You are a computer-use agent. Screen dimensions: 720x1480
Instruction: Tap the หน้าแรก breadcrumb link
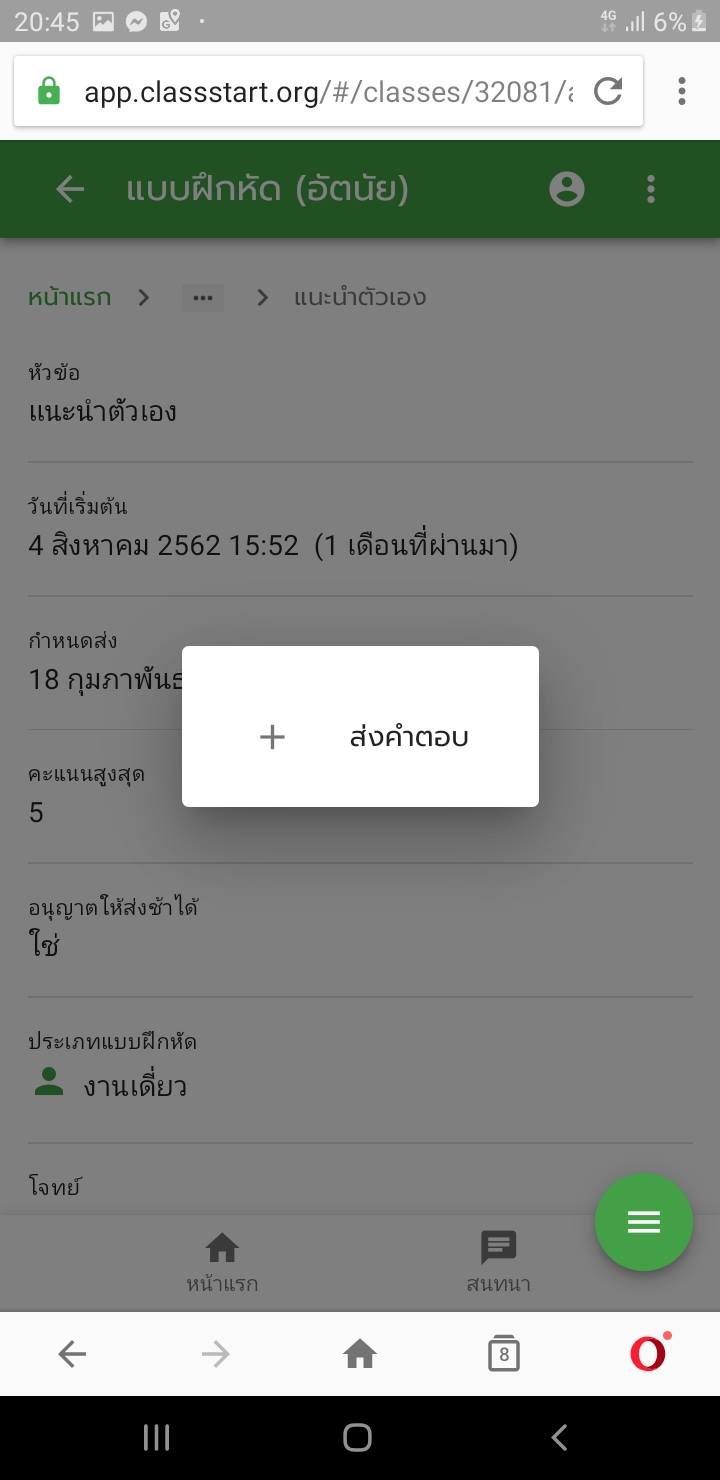point(69,297)
